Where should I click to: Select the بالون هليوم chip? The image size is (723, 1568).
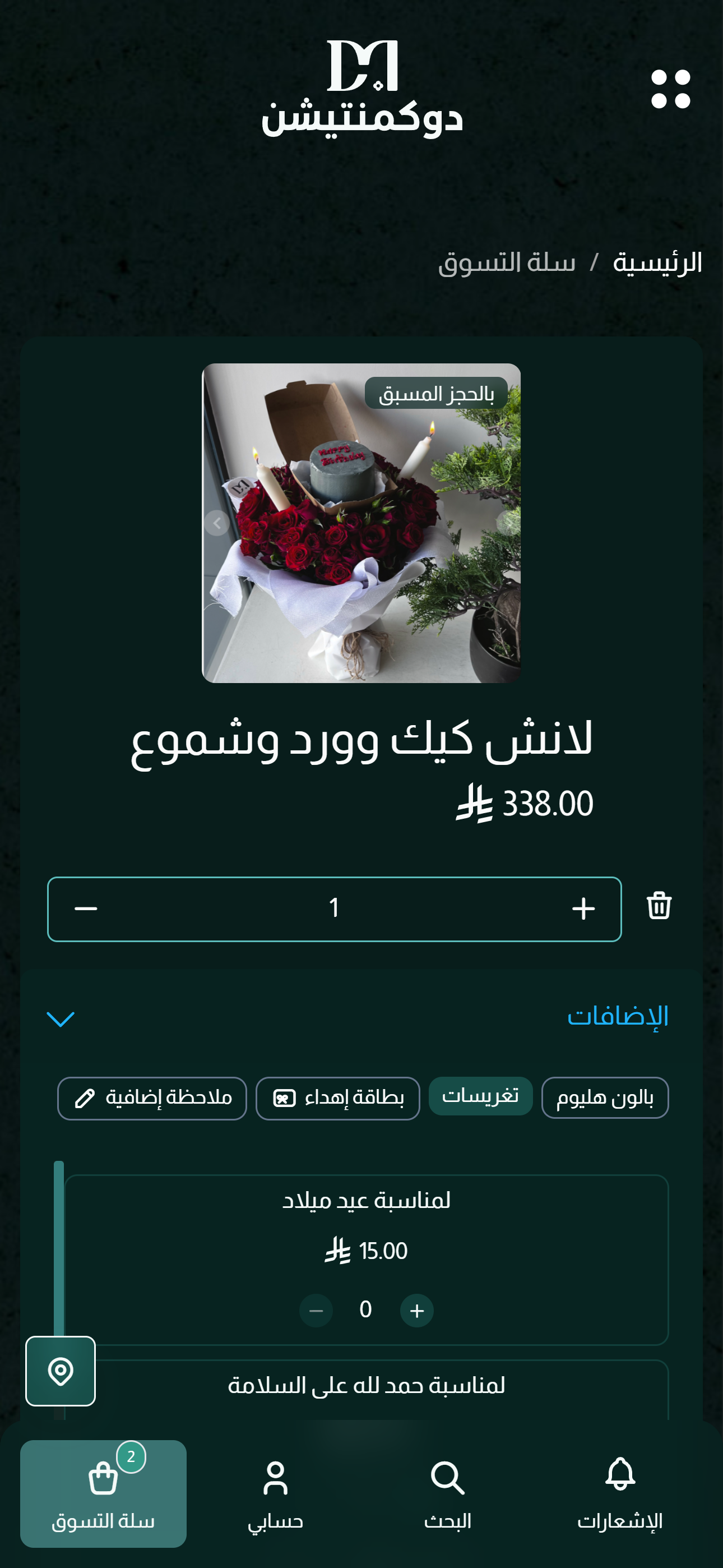[x=605, y=1097]
